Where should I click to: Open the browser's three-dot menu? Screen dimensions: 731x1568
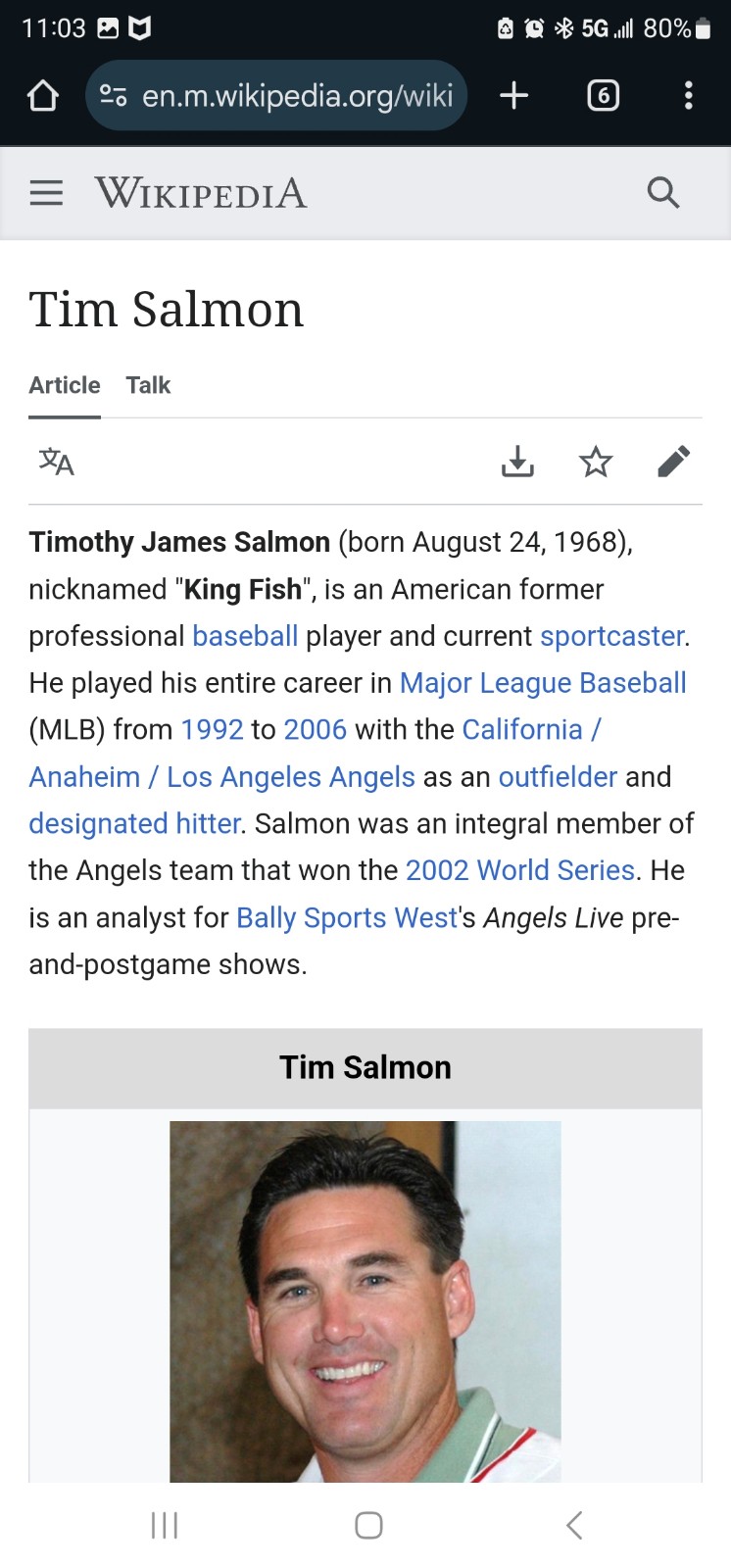click(689, 95)
